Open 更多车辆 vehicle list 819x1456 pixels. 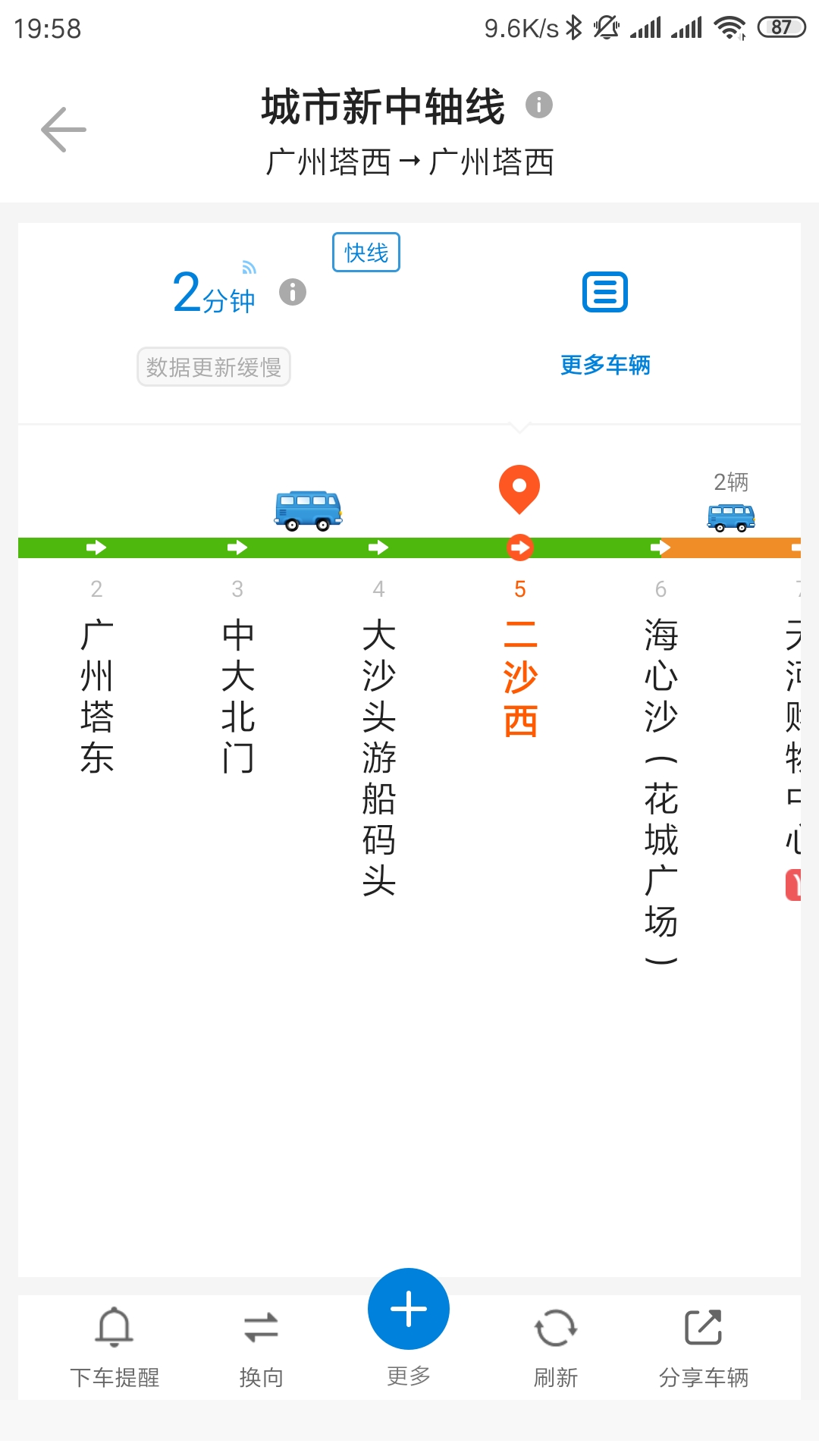[604, 318]
